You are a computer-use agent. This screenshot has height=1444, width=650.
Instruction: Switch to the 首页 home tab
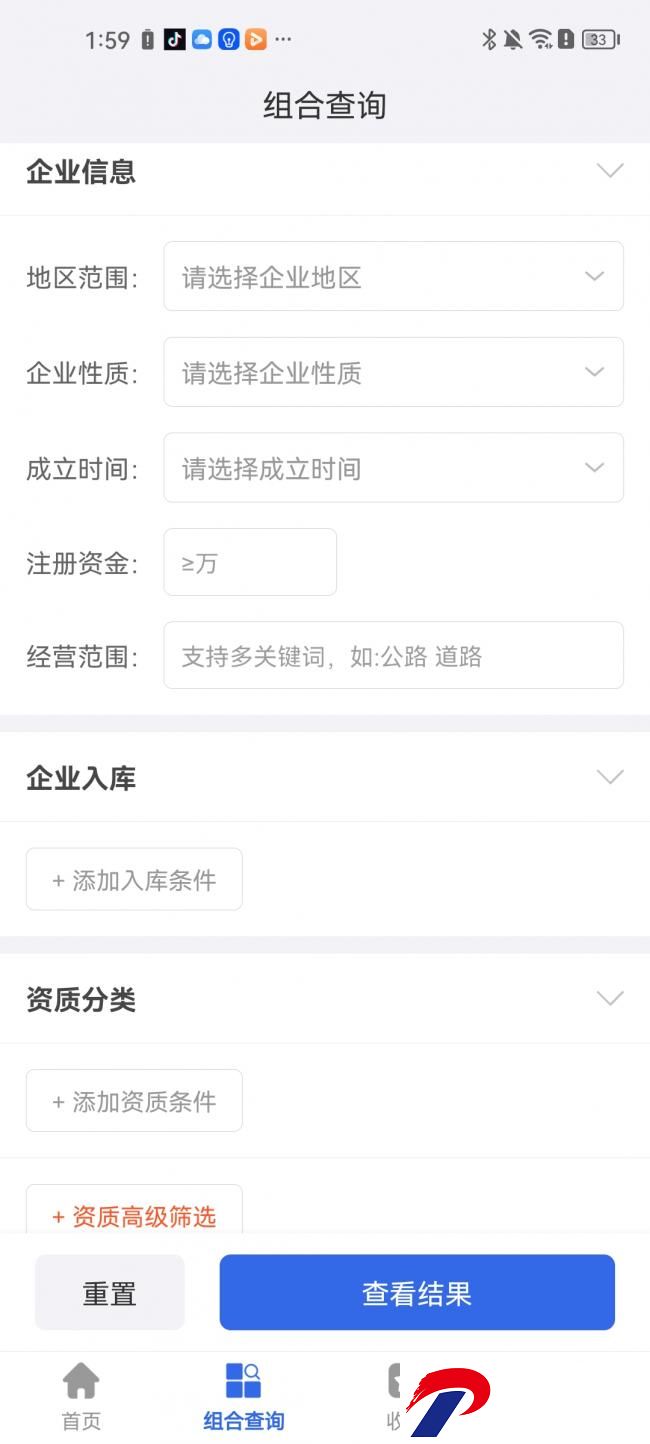pyautogui.click(x=81, y=1397)
